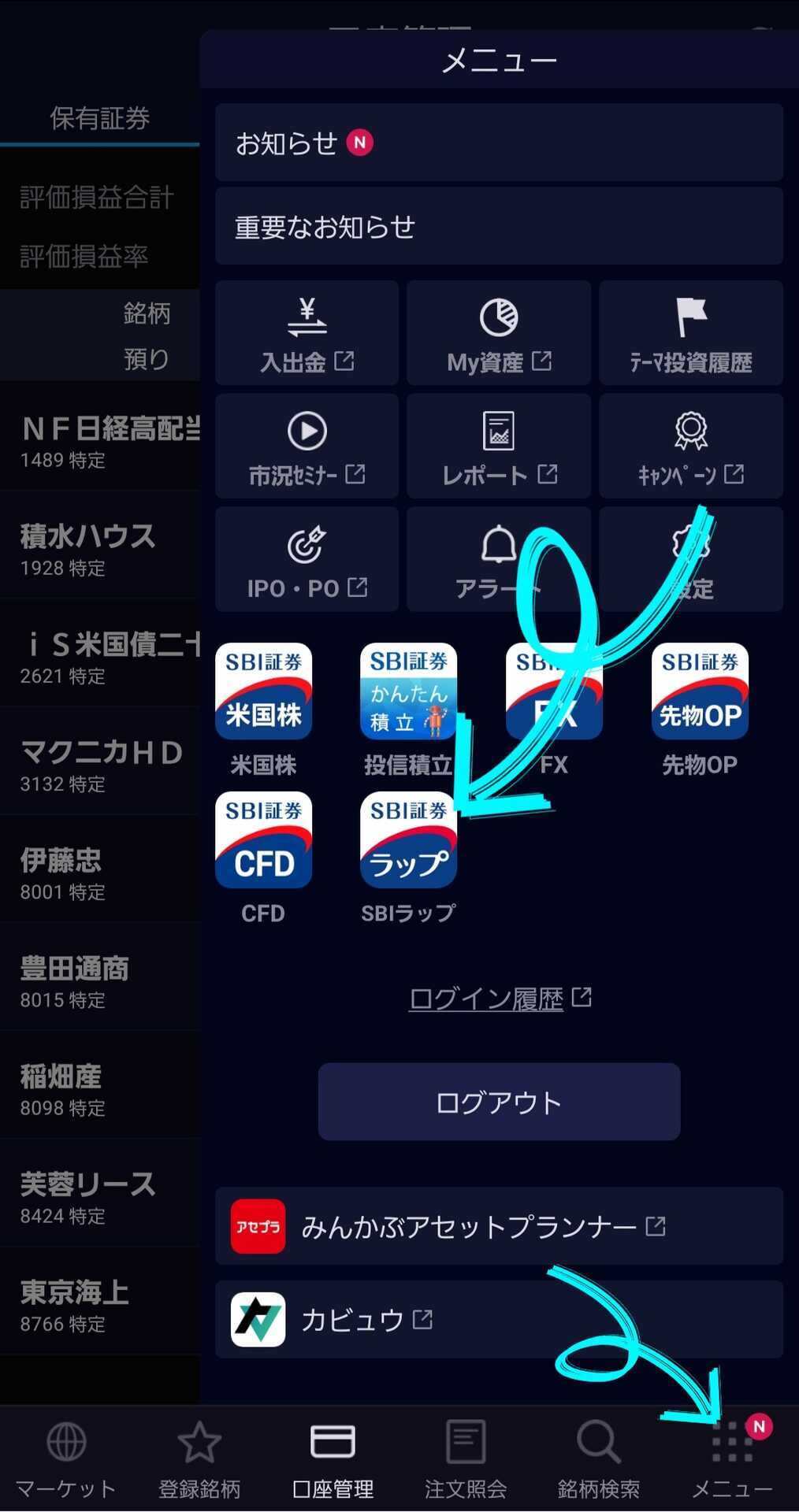799x1512 pixels.
Task: Tap the ログアウト button
Action: pyautogui.click(x=499, y=1102)
